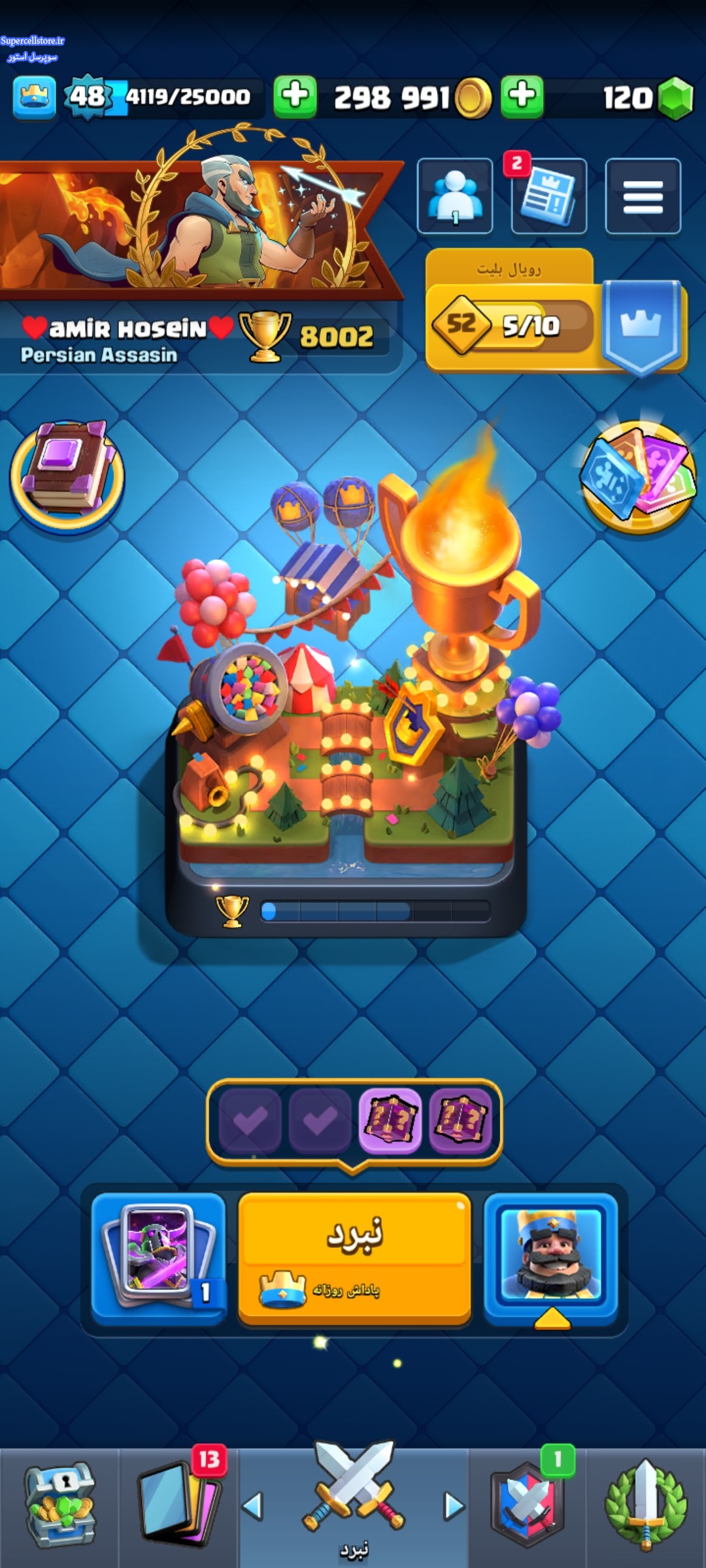
Task: Open the game mode selector with King
Action: pos(550,1259)
